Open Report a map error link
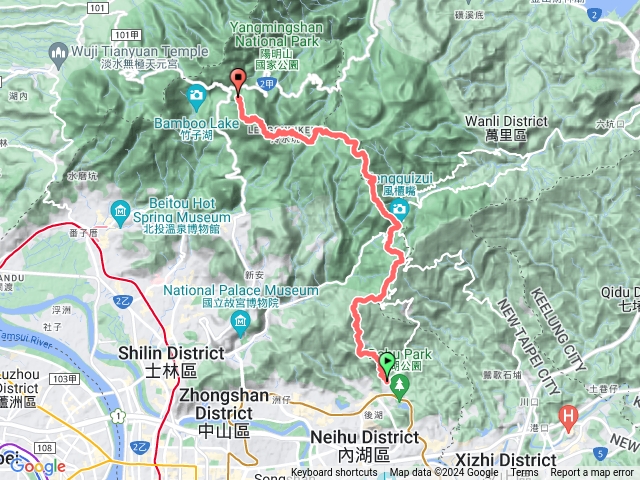The image size is (640, 480). pos(592,473)
